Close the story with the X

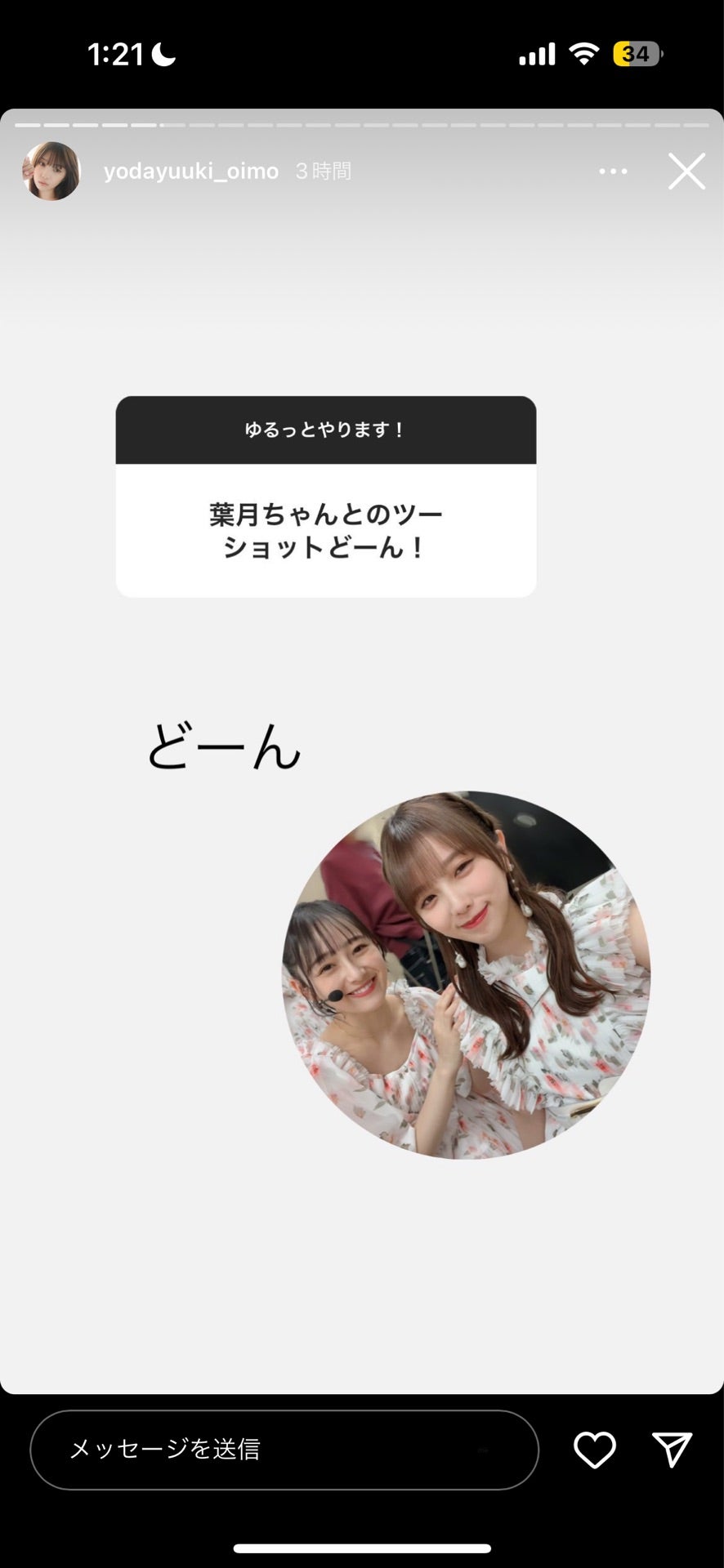point(686,171)
